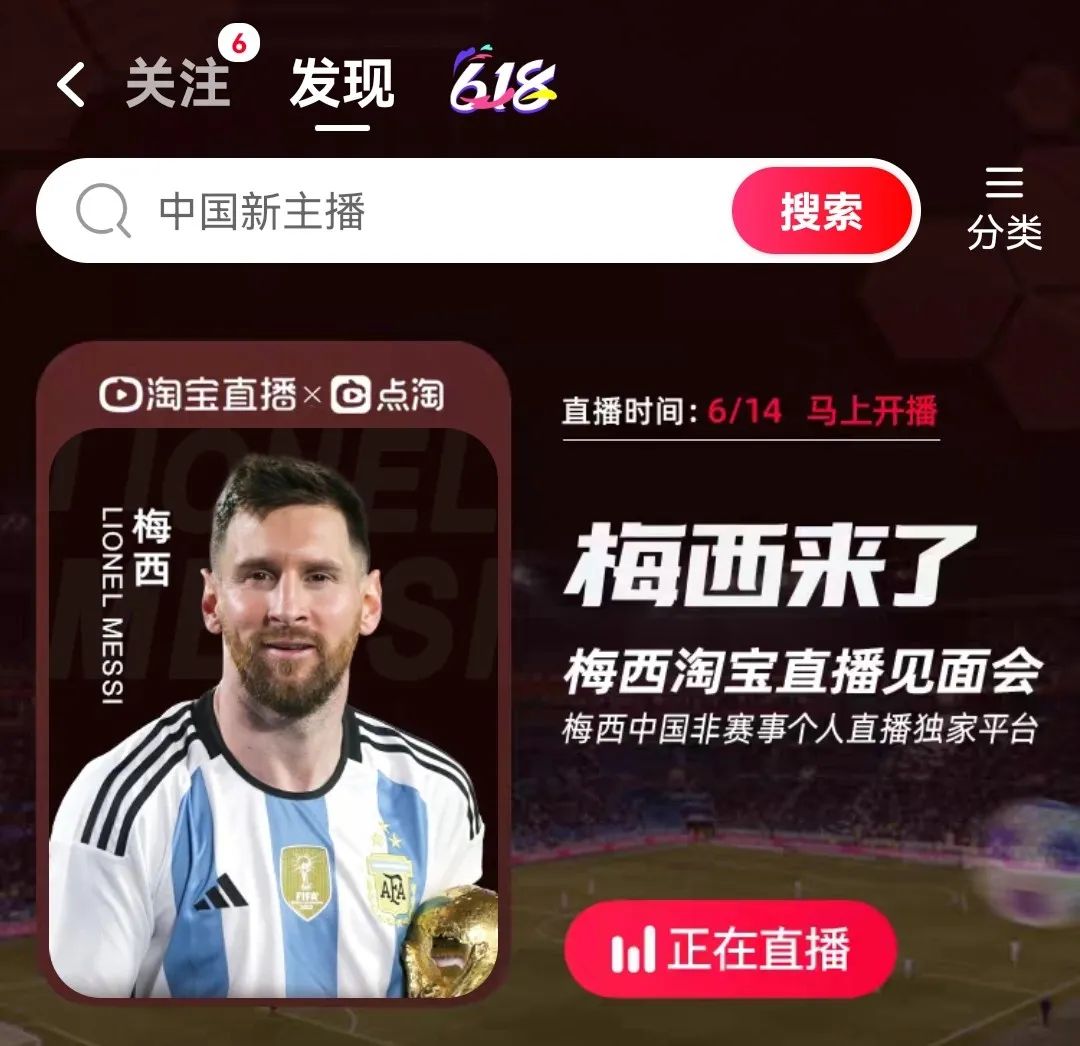Image resolution: width=1080 pixels, height=1046 pixels.
Task: Open the 618 promotion tab
Action: click(503, 81)
